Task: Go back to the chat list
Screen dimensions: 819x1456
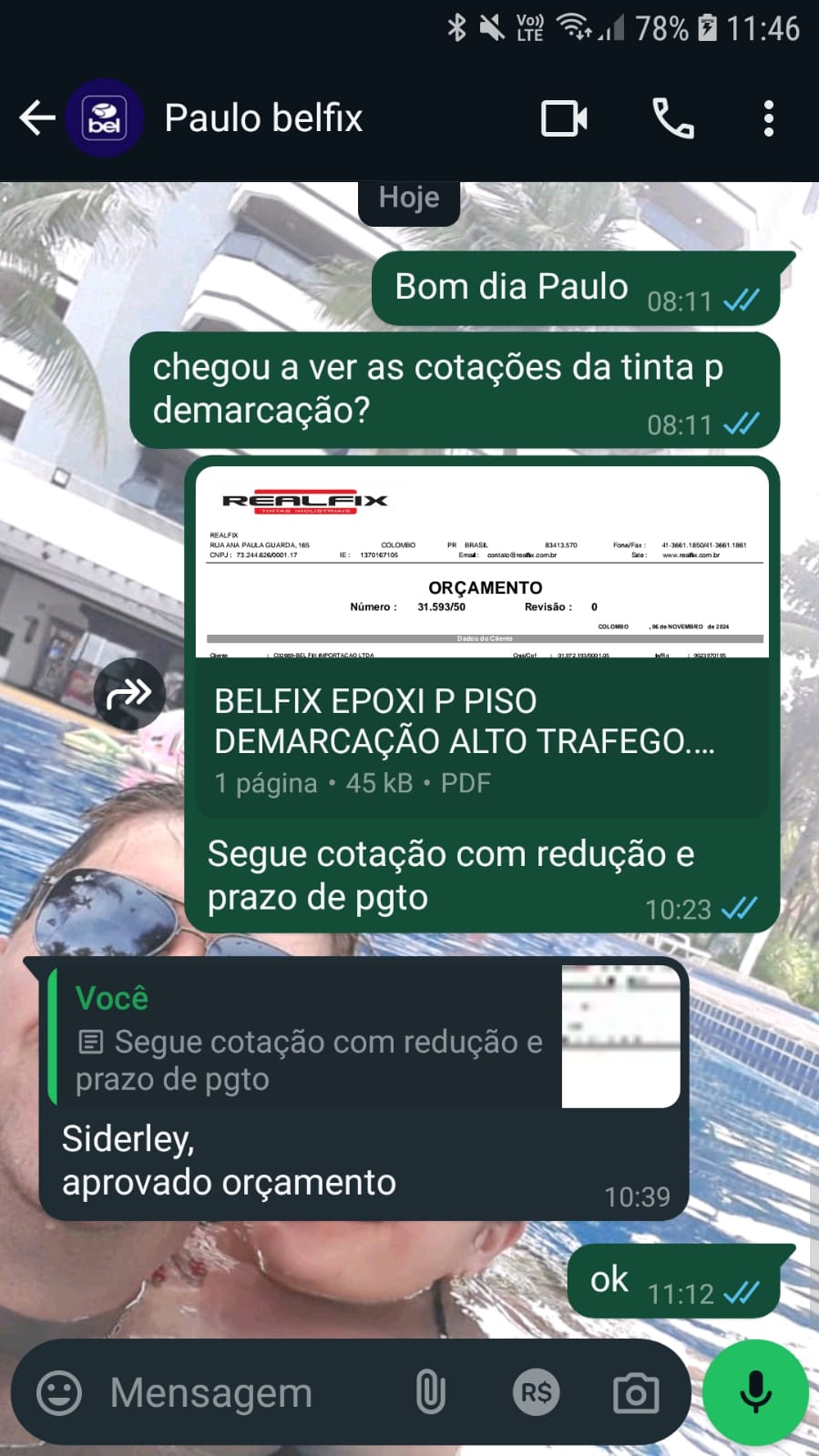Action: pos(36,118)
